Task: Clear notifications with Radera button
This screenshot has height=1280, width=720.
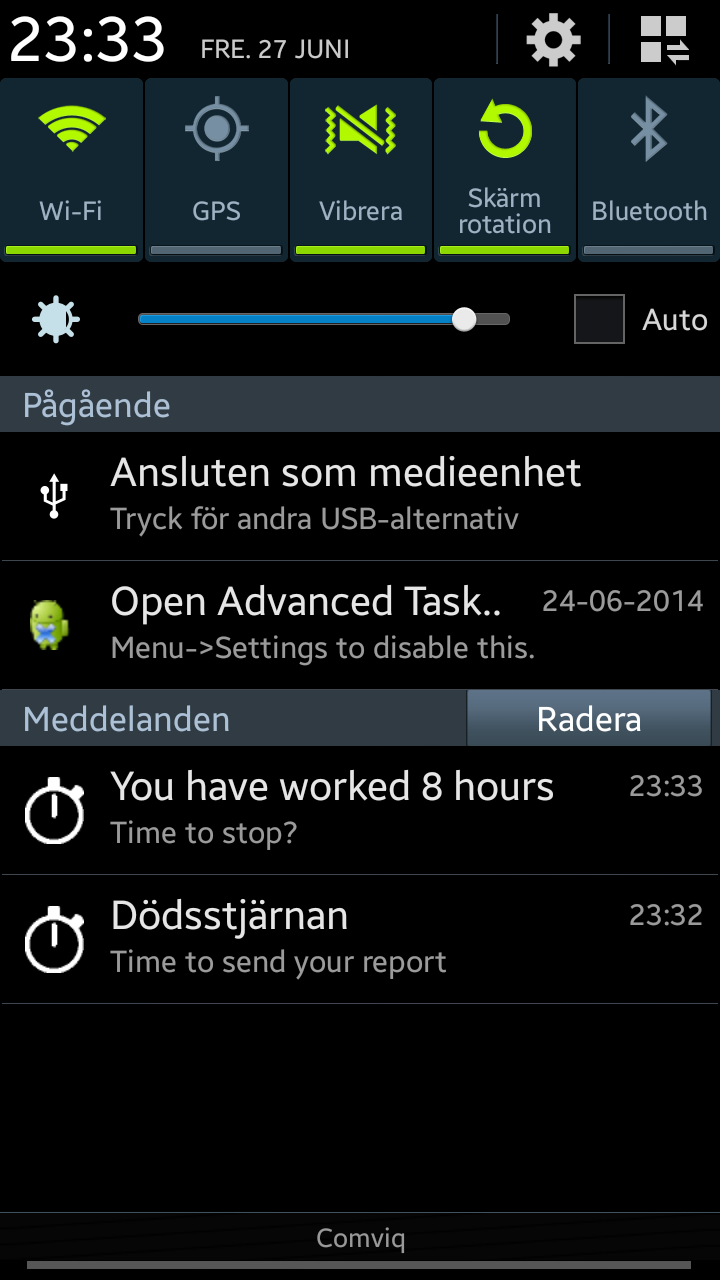Action: 590,719
